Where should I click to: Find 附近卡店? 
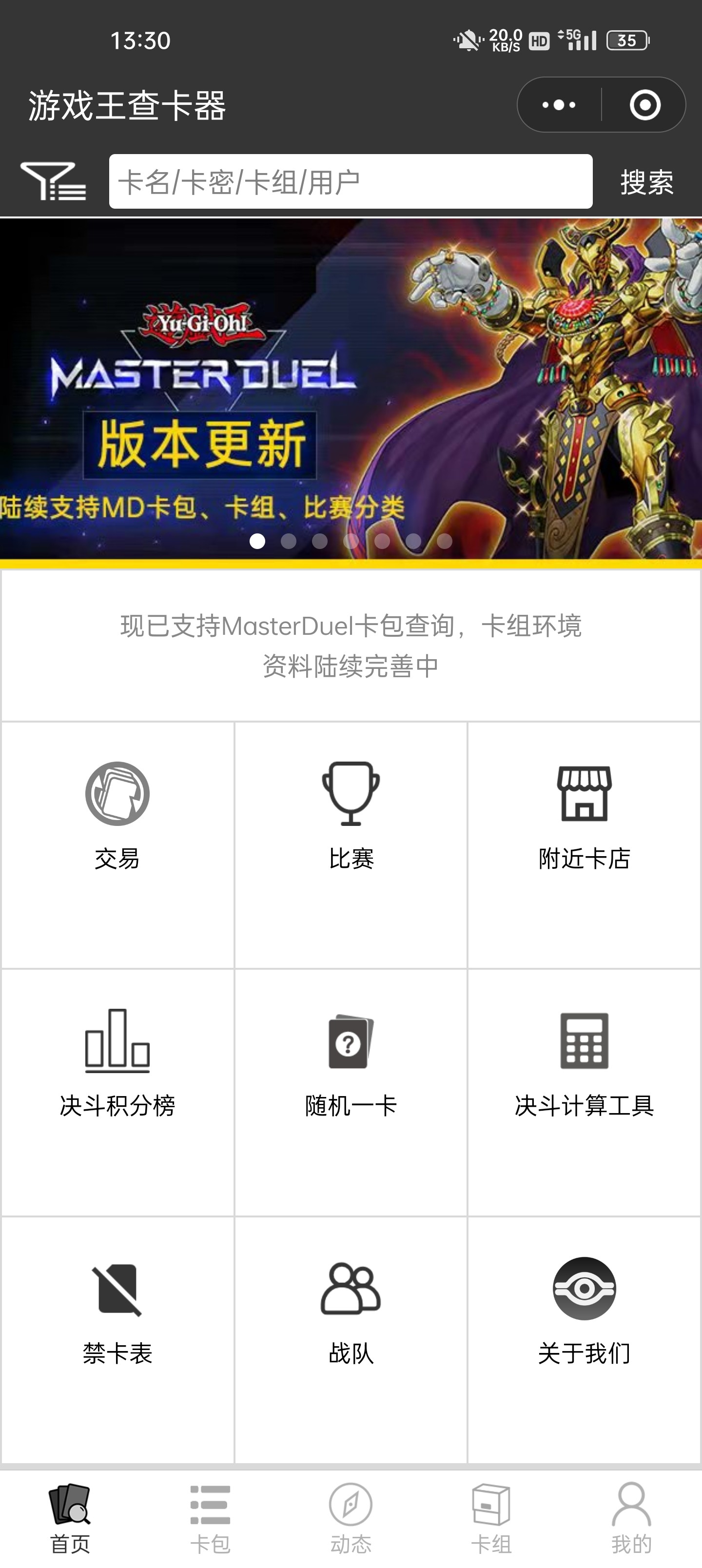(x=584, y=816)
